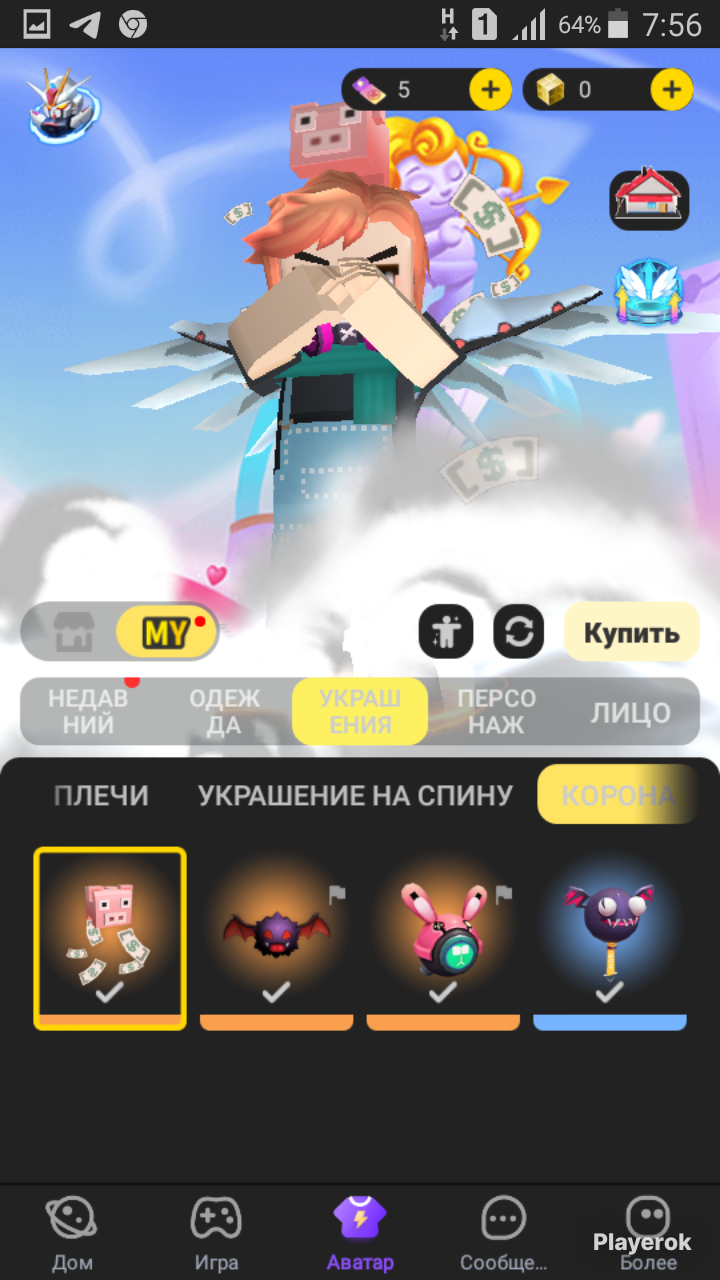This screenshot has width=720, height=1280.
Task: Switch to the ОДЕЖДА category
Action: click(x=225, y=711)
